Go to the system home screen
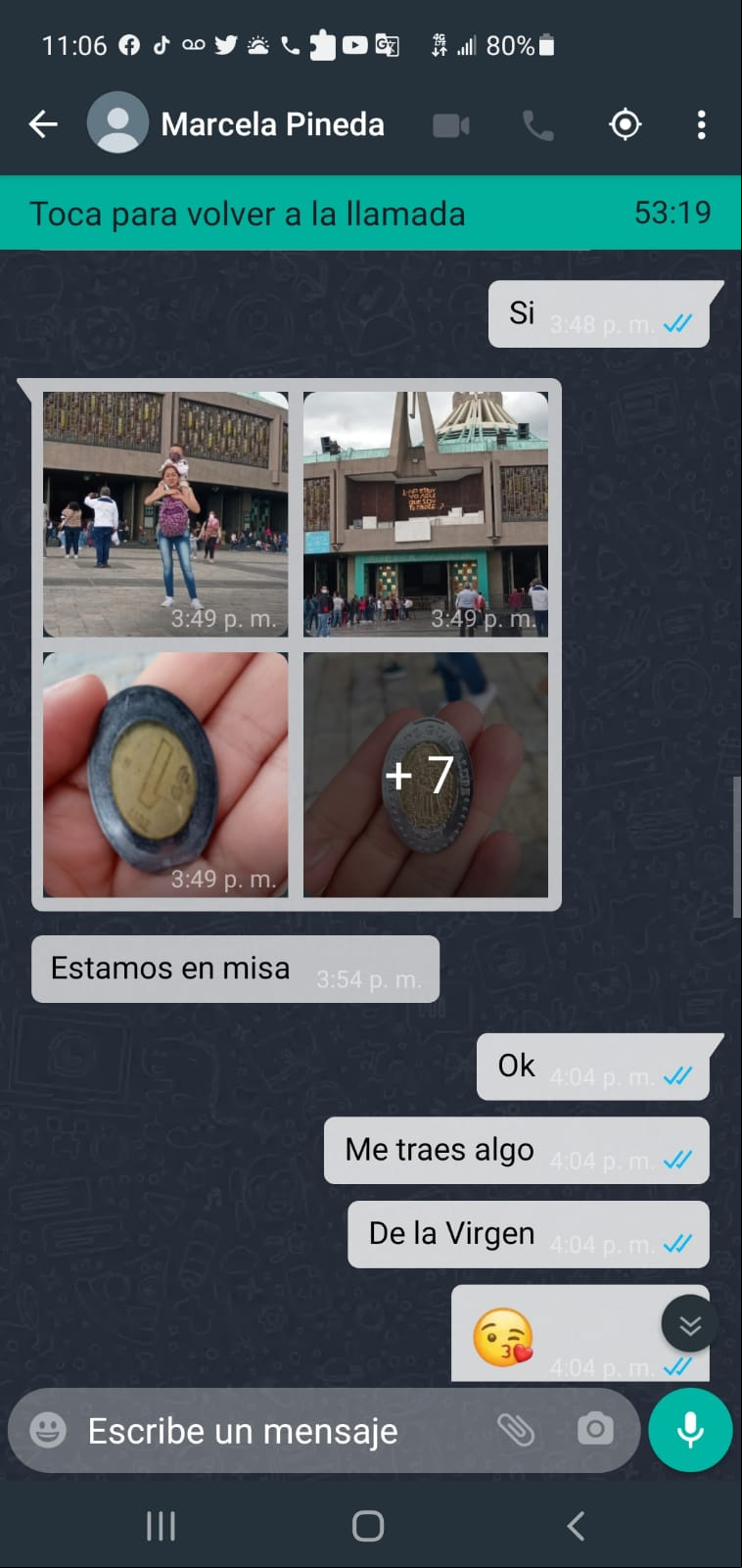This screenshot has width=742, height=1568. click(x=368, y=1525)
